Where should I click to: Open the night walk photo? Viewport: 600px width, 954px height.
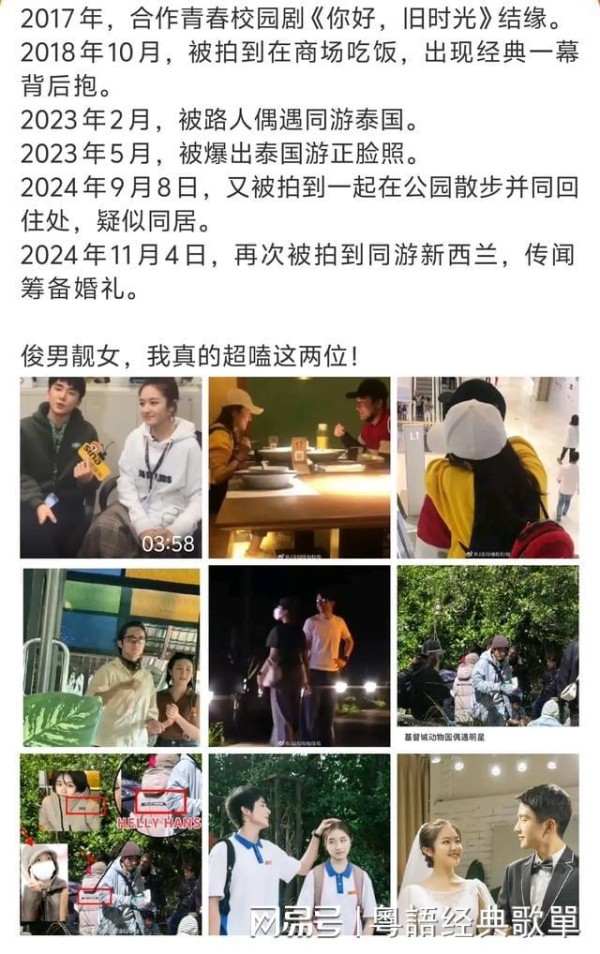pos(299,656)
